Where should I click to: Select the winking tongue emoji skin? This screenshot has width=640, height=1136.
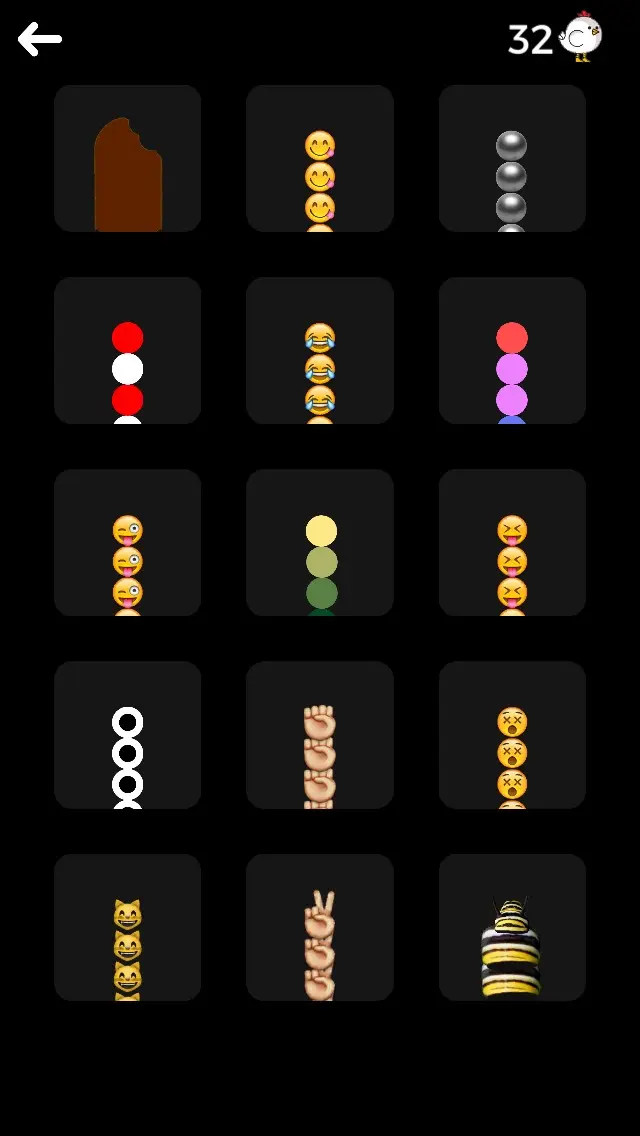click(127, 543)
